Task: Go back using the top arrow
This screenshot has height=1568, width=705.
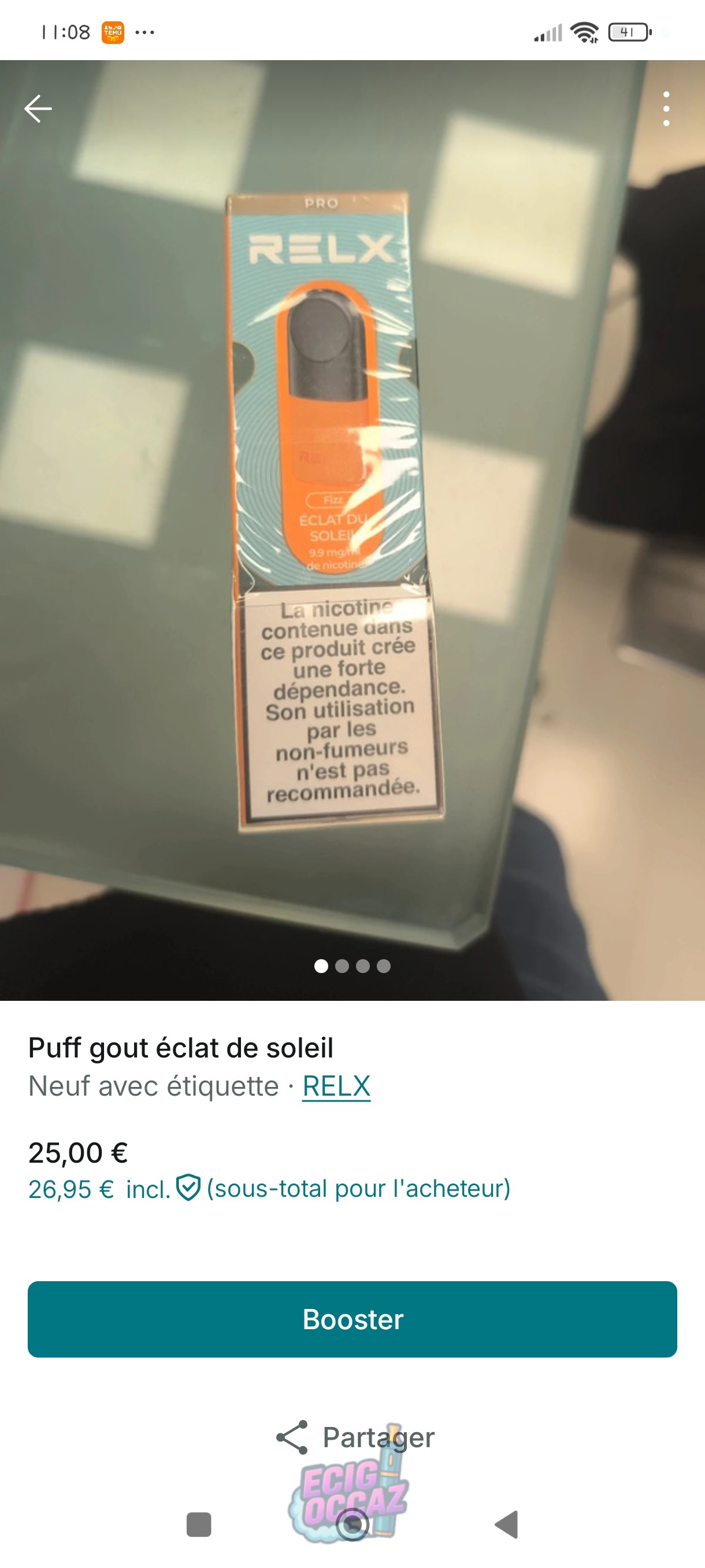Action: 38,109
